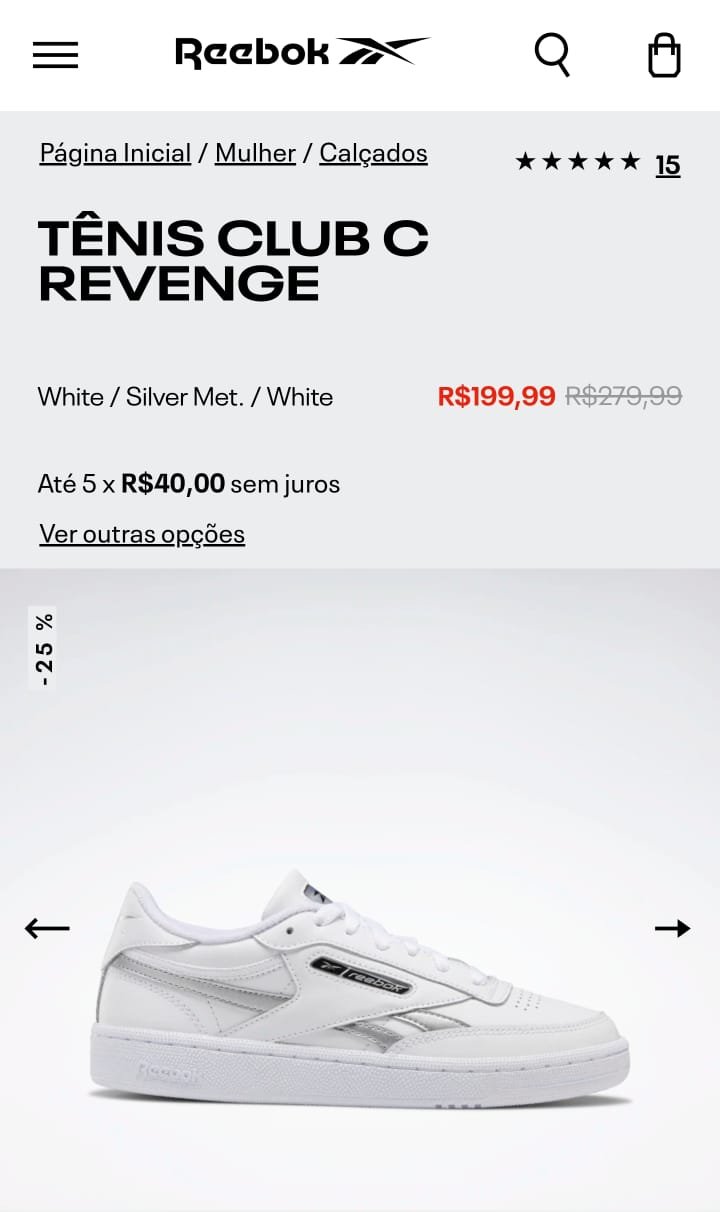
Task: View the 15 customer reviews
Action: click(x=667, y=165)
